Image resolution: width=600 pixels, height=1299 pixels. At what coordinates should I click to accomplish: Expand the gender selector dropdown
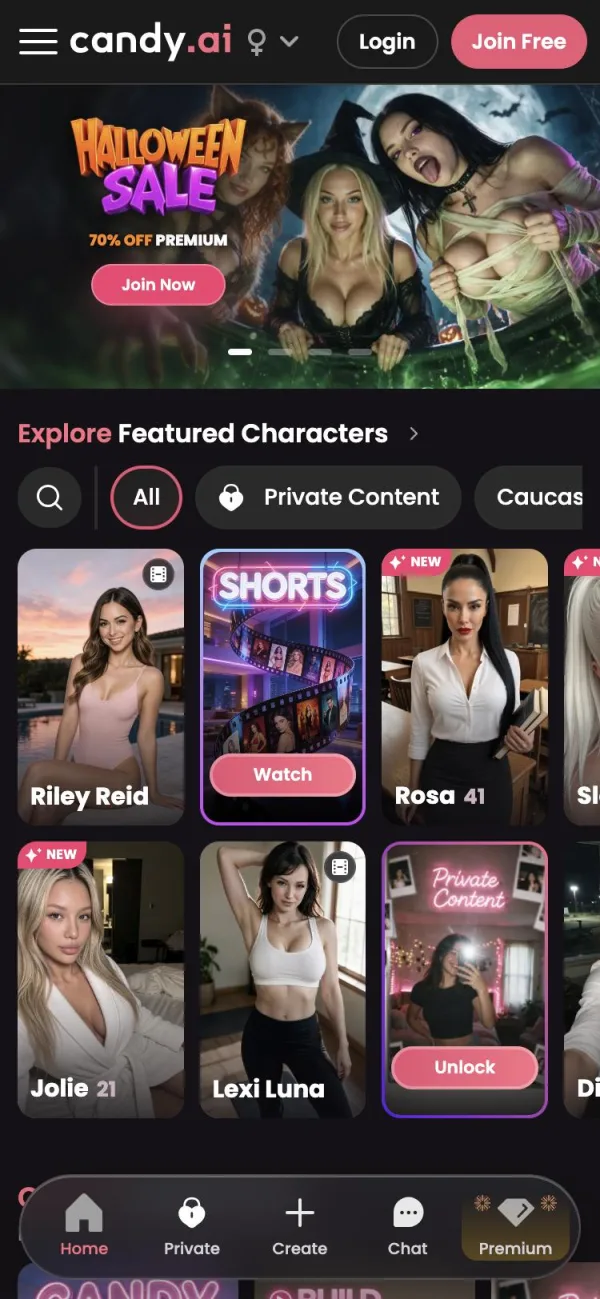pyautogui.click(x=273, y=42)
